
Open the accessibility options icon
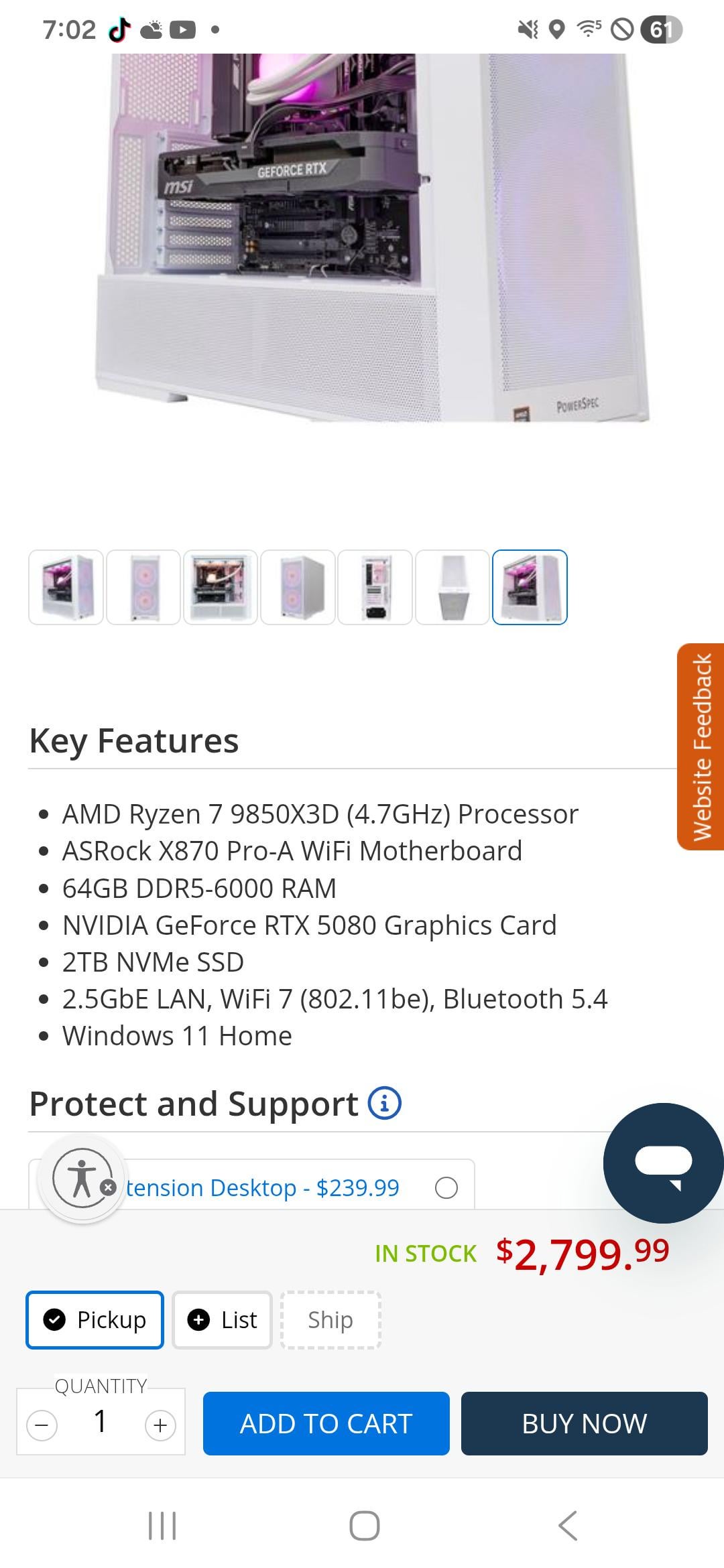(x=82, y=1178)
